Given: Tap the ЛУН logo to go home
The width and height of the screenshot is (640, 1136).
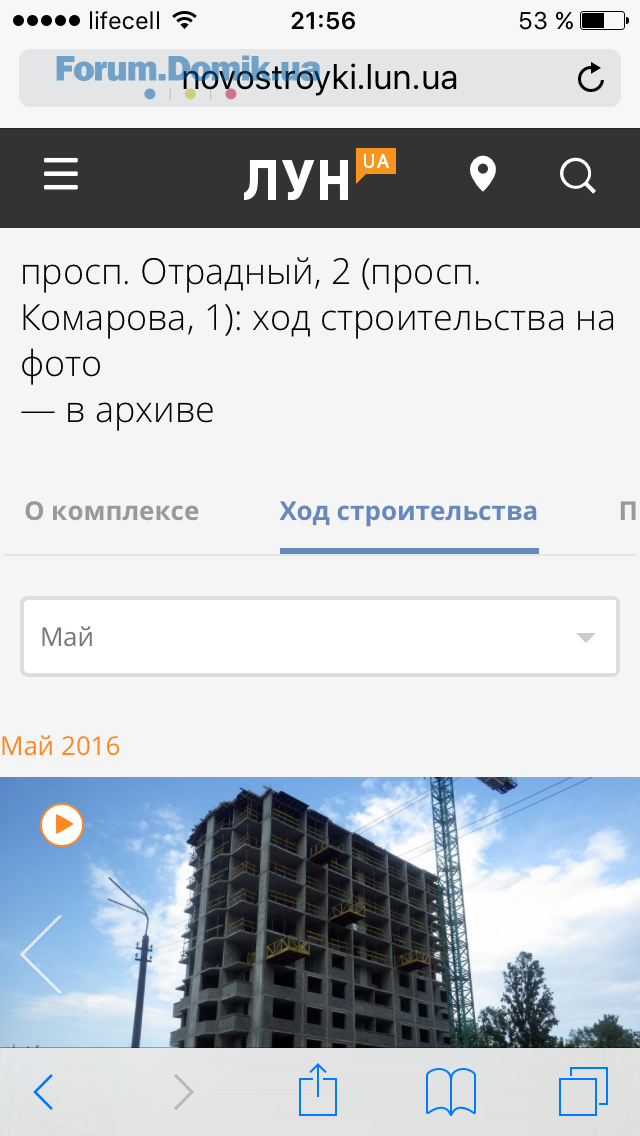Looking at the screenshot, I should 318,177.
